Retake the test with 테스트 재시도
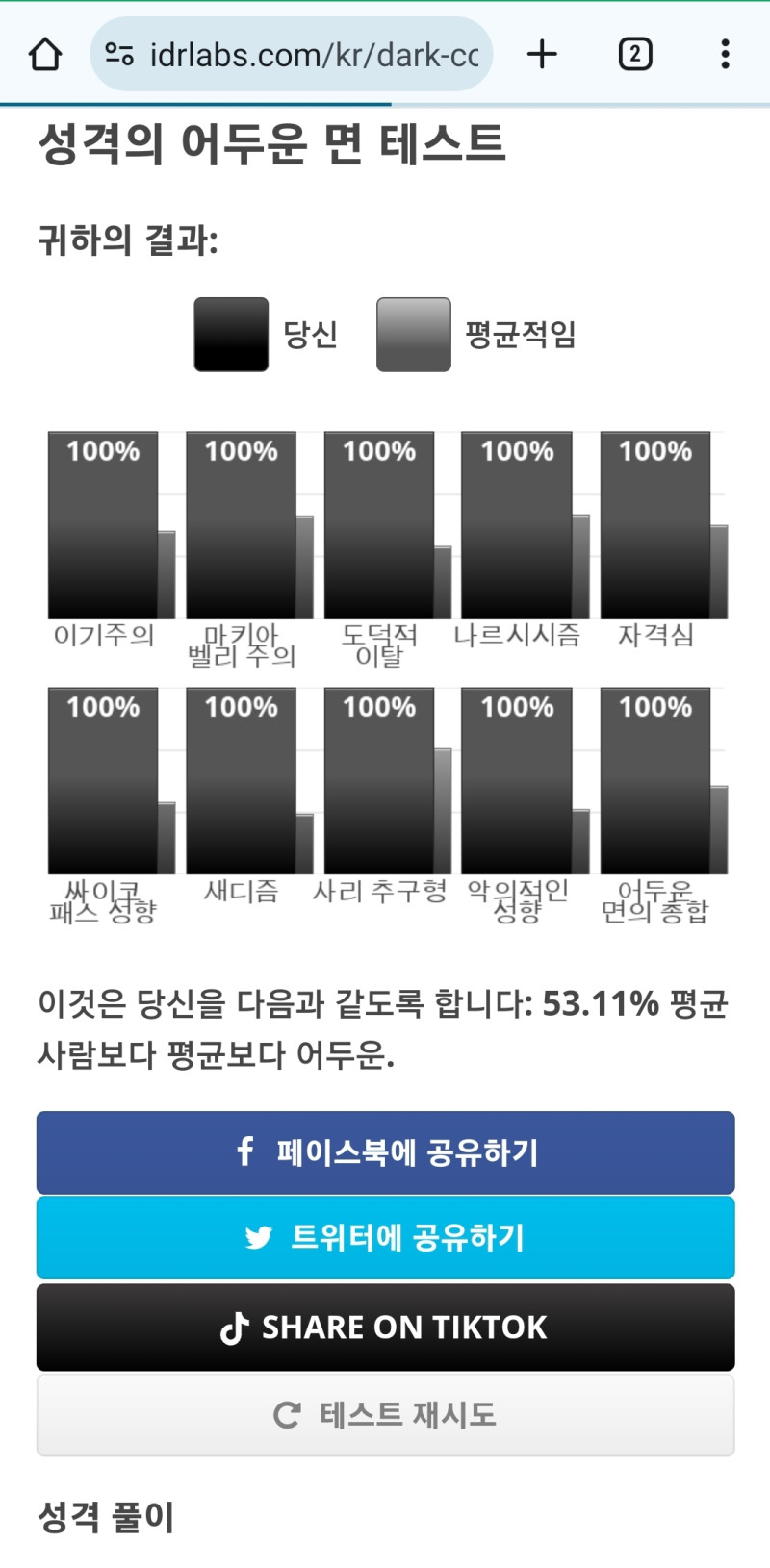This screenshot has height=1568, width=770. (x=386, y=1415)
